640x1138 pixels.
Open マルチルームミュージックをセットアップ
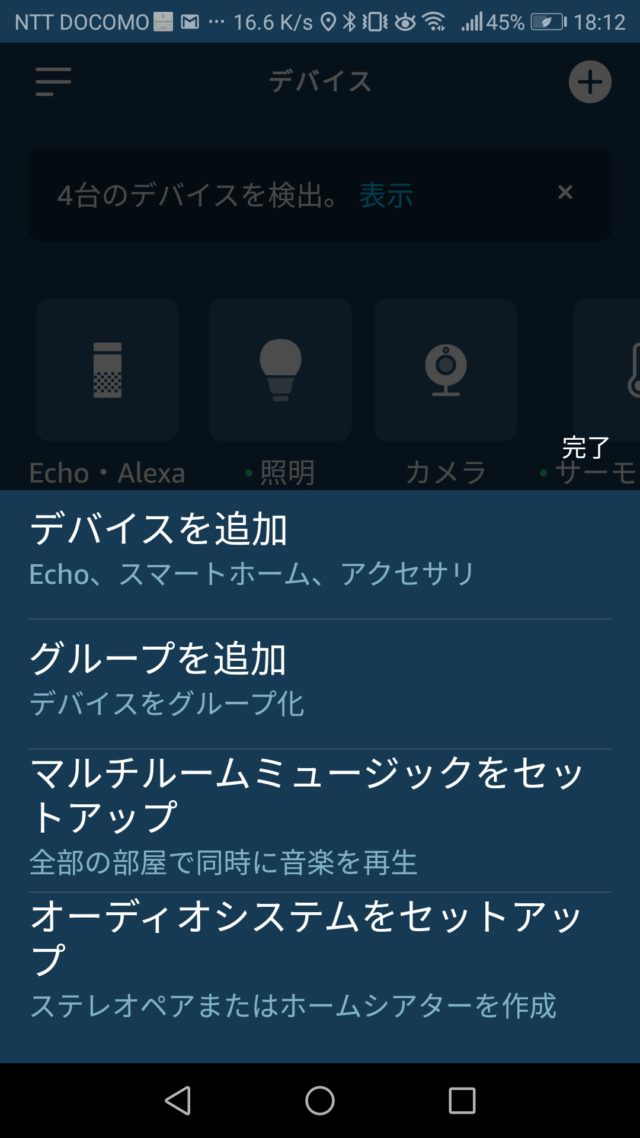point(319,820)
